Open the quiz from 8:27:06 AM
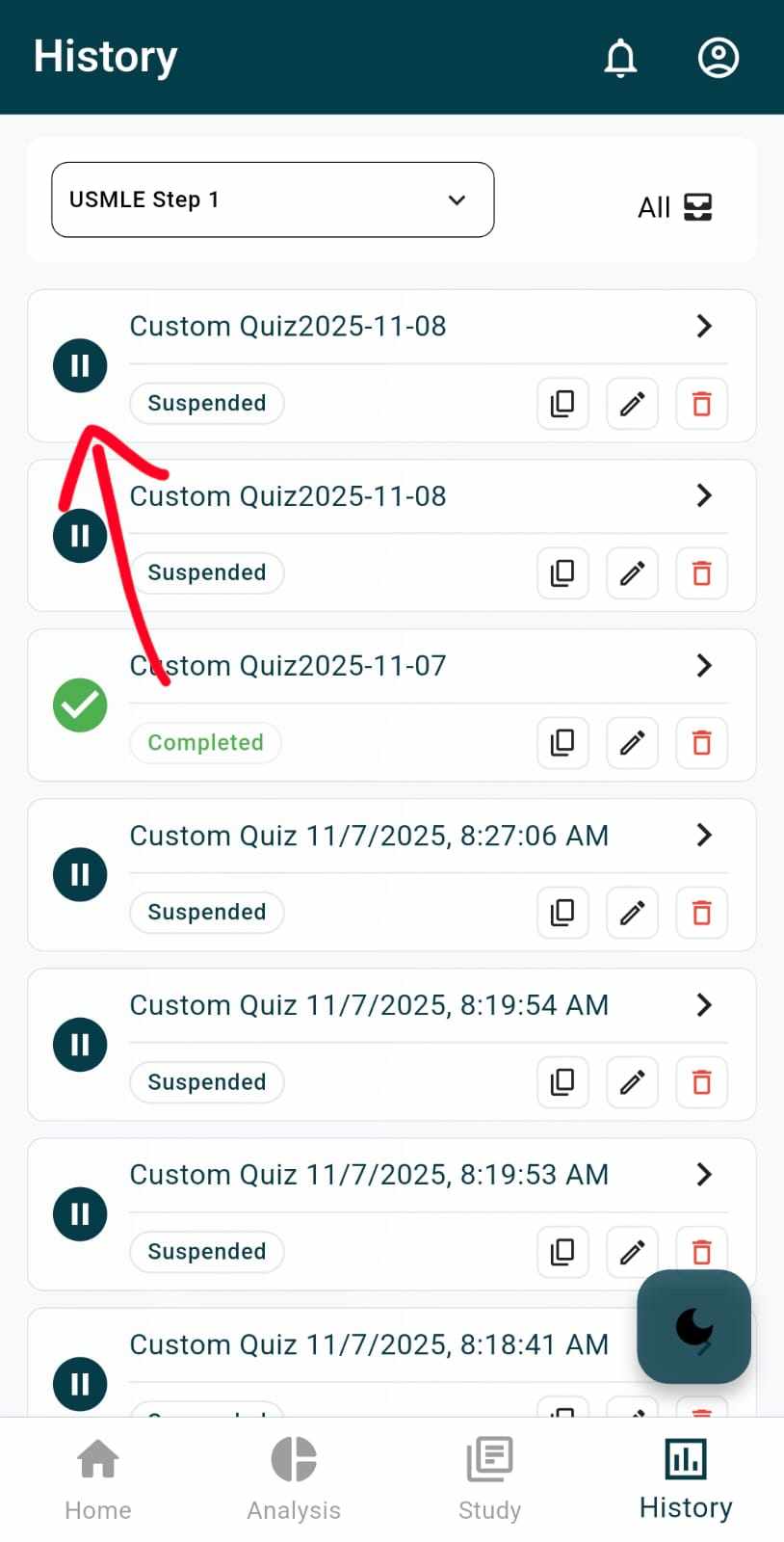The image size is (784, 1542). 704,836
